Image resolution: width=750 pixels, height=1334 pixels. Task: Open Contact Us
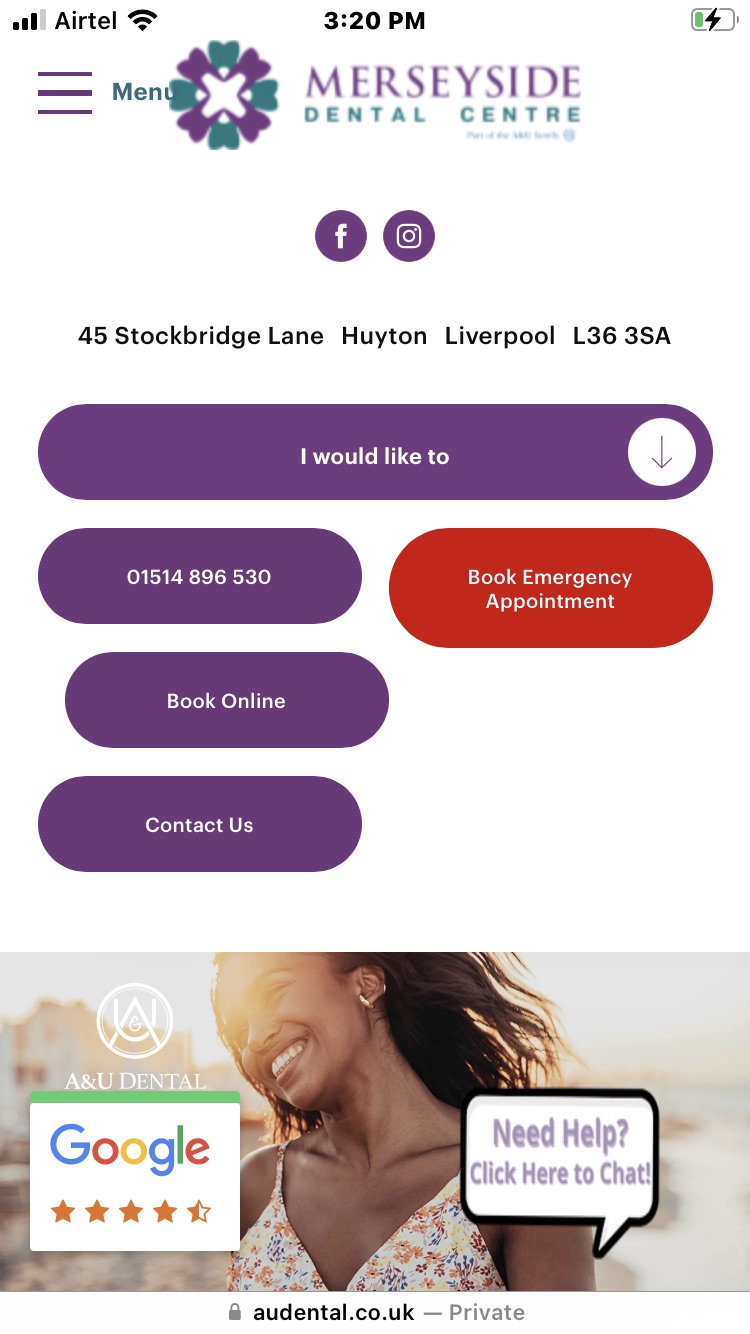click(x=199, y=825)
